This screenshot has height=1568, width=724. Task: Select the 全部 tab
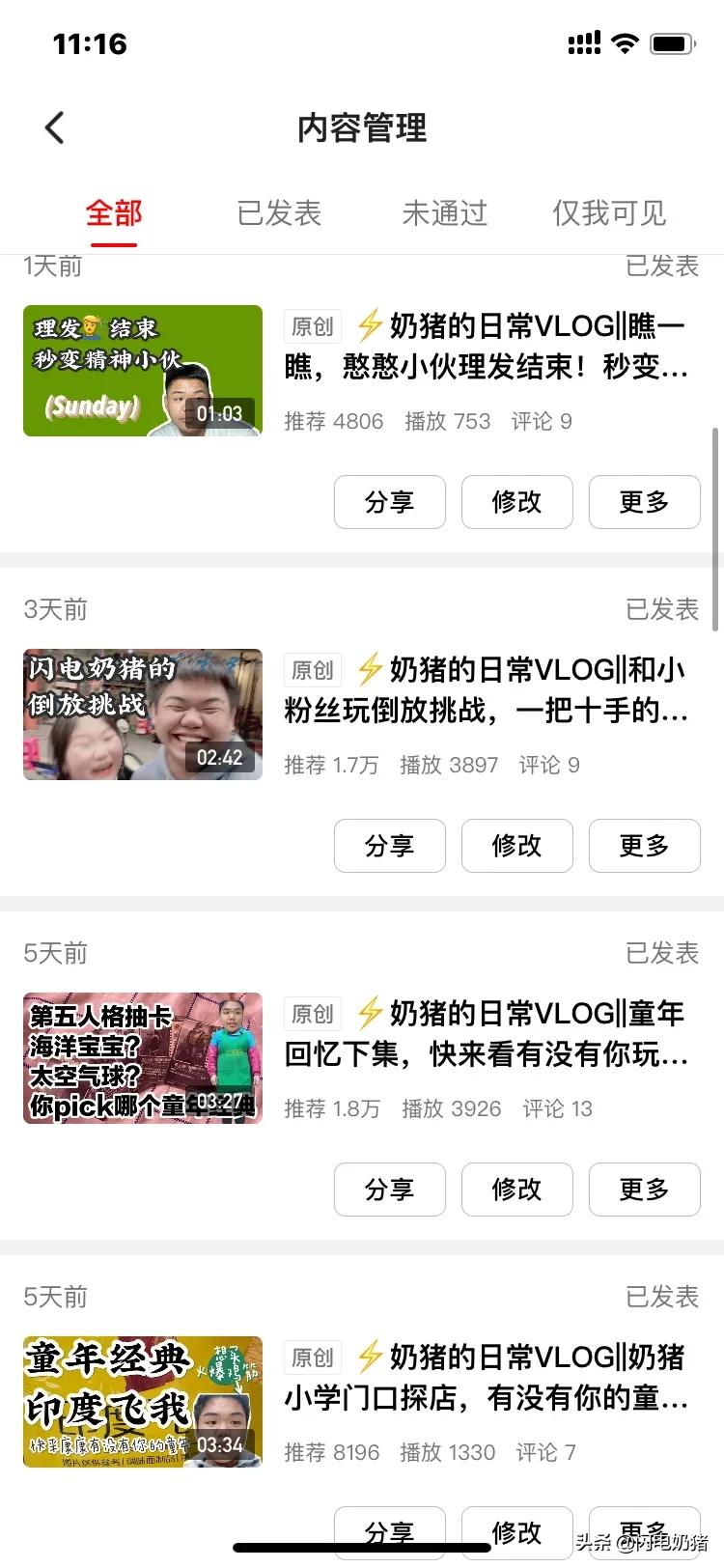[114, 213]
